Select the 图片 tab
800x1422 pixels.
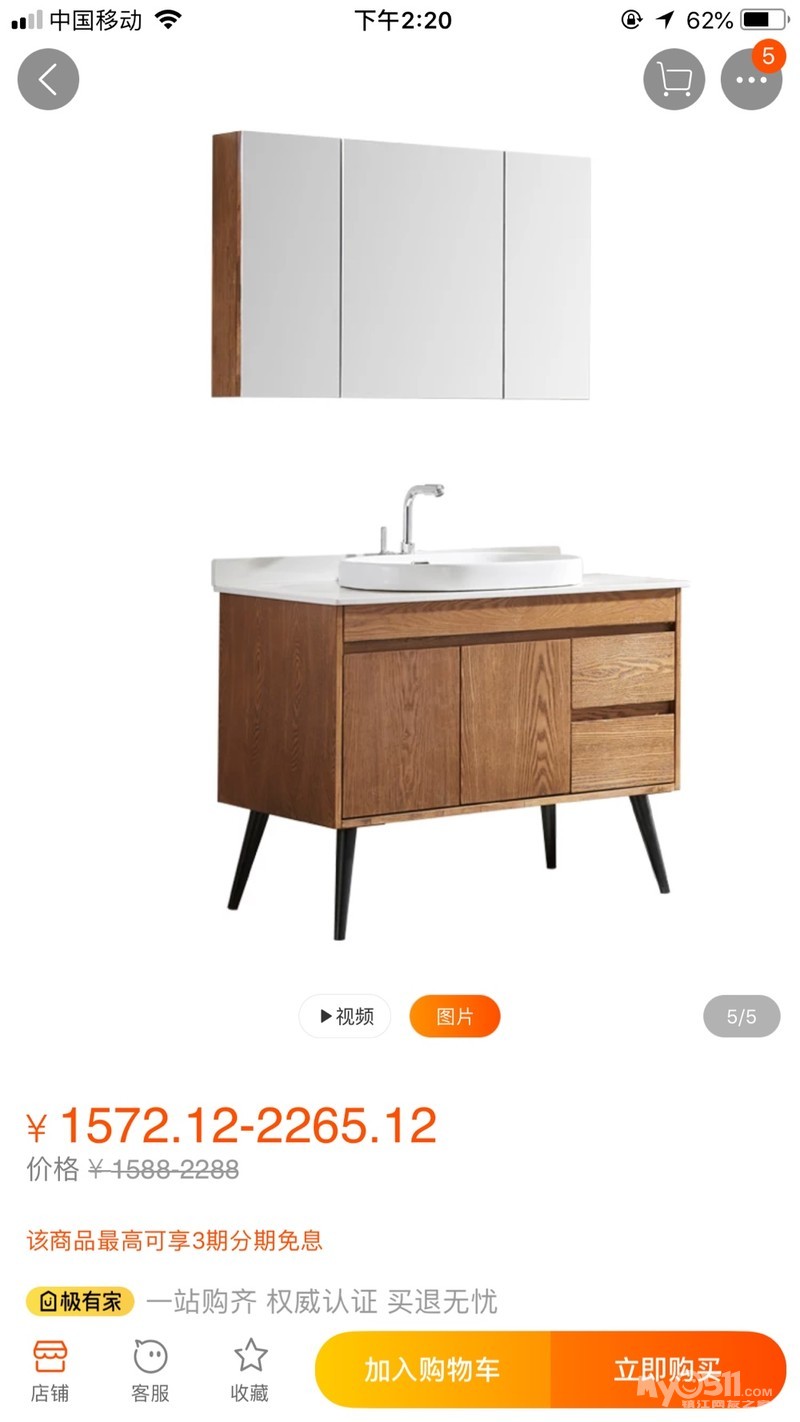[x=455, y=1017]
